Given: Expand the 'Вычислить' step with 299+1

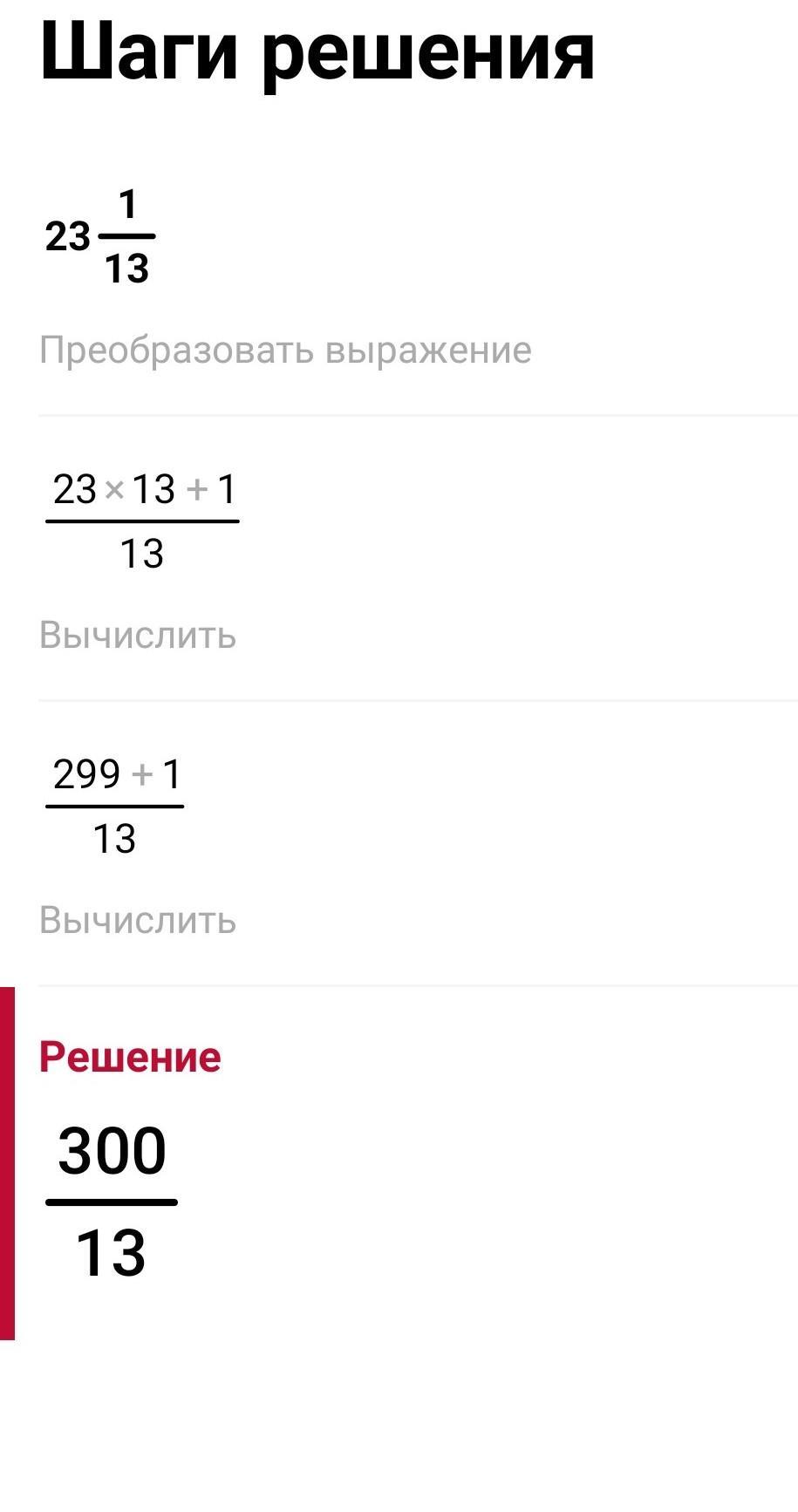Looking at the screenshot, I should (x=138, y=921).
